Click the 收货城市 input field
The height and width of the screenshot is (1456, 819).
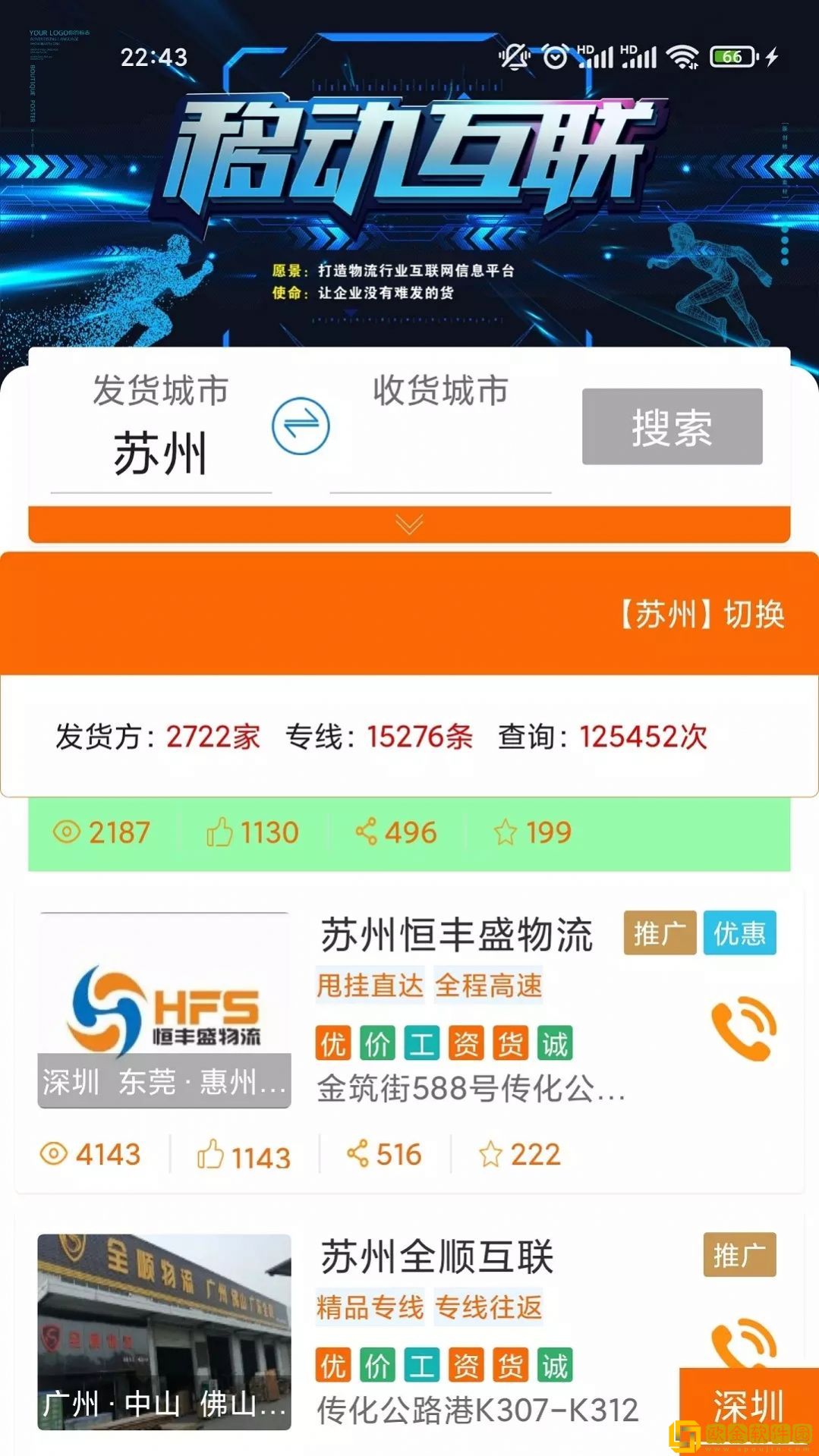[439, 448]
